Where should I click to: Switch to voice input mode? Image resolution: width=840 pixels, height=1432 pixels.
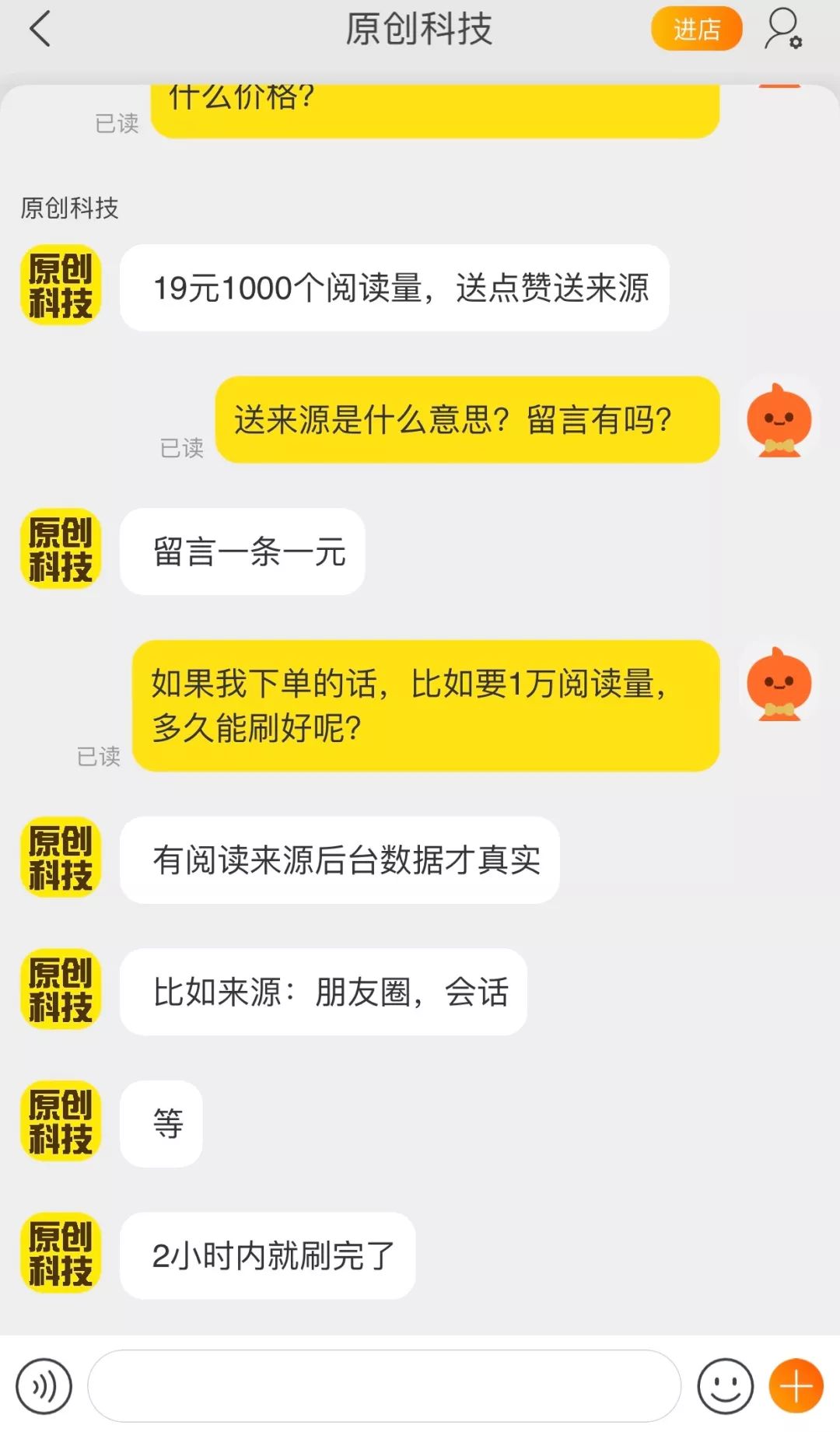pyautogui.click(x=44, y=1386)
